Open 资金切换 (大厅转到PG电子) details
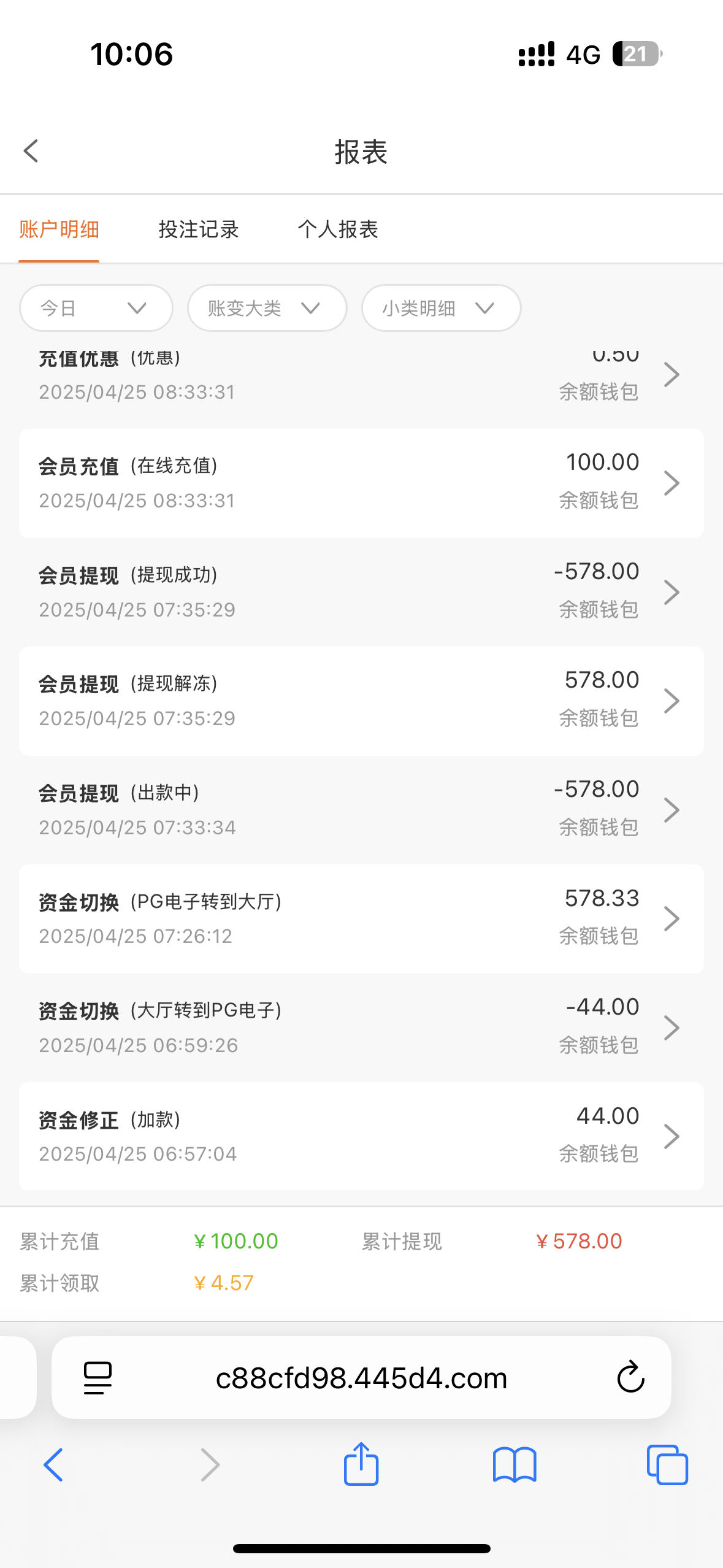Viewport: 723px width, 1568px height. tap(361, 1028)
